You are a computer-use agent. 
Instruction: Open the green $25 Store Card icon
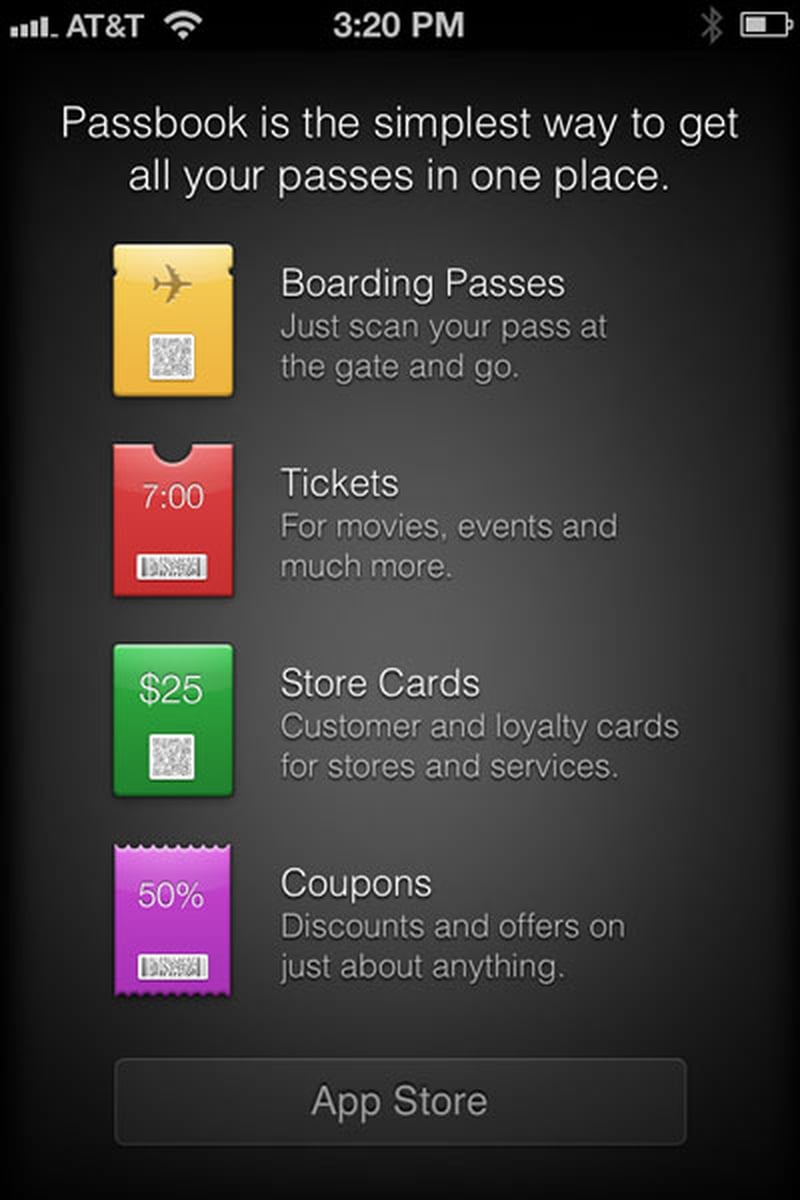173,720
